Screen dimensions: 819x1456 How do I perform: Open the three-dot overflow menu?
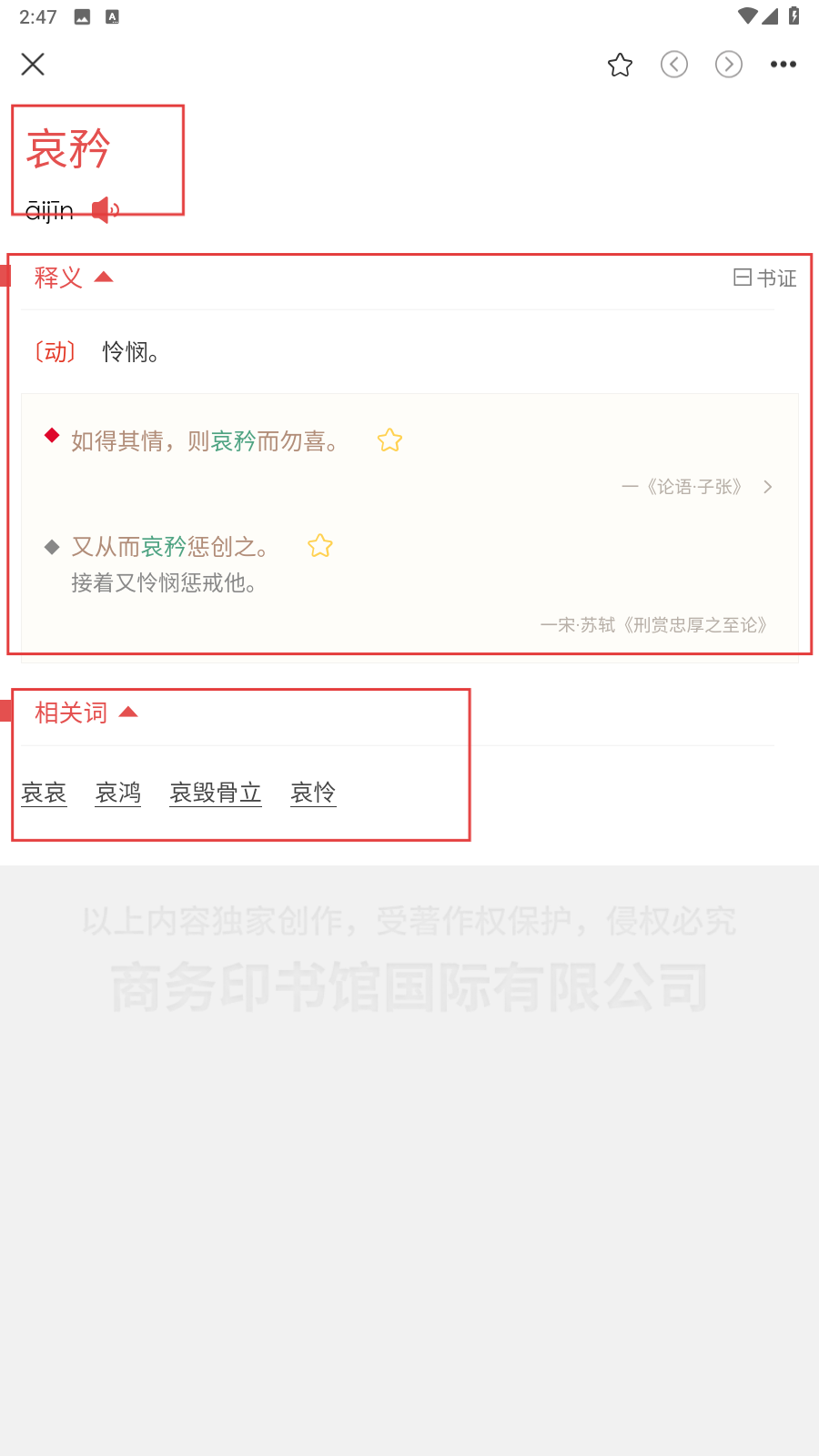click(x=784, y=65)
